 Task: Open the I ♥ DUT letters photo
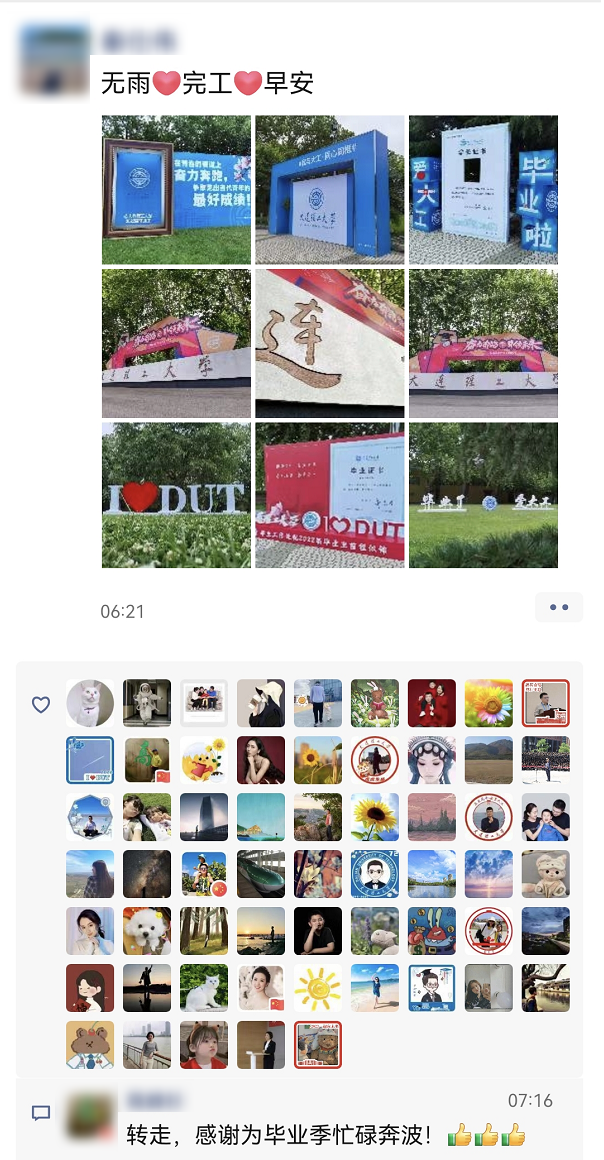(176, 495)
